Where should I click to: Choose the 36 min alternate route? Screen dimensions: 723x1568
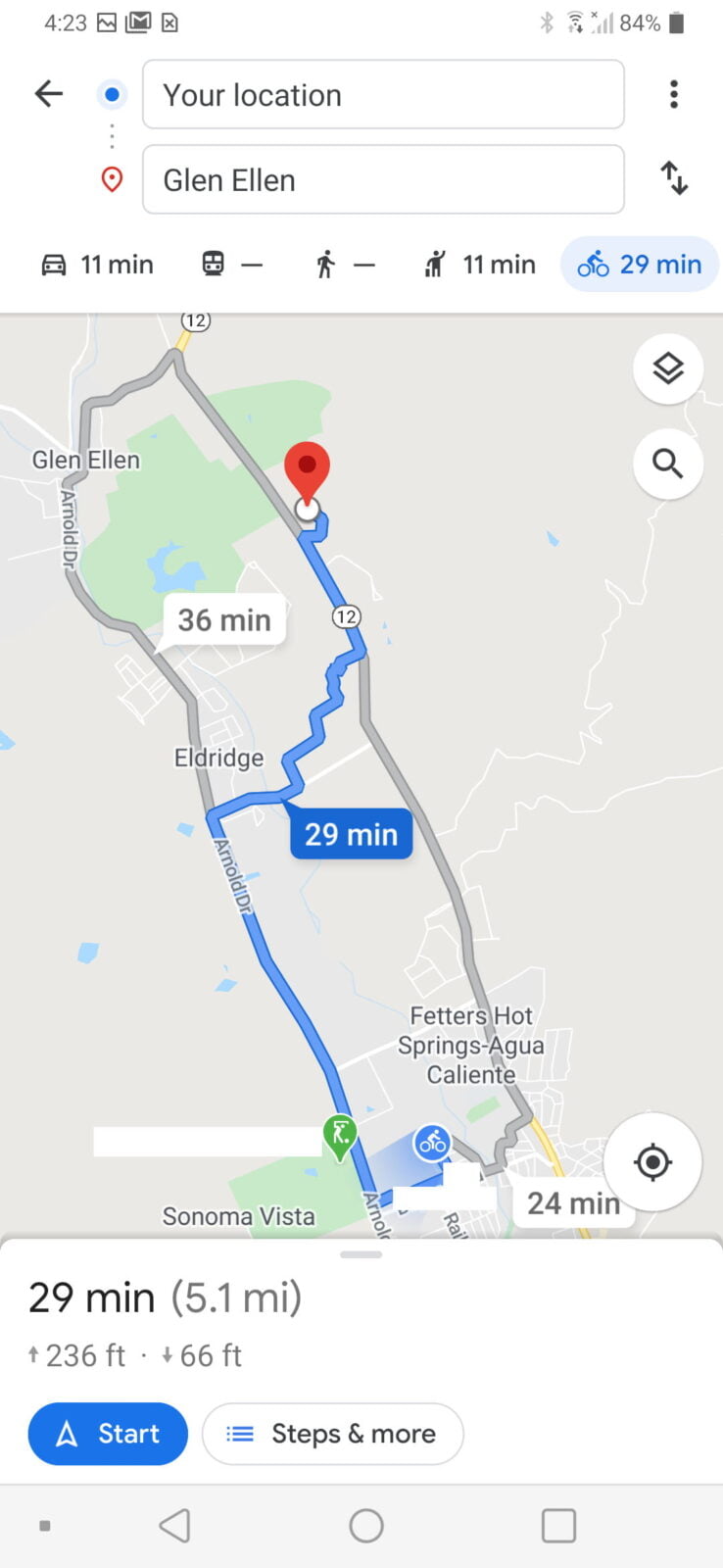[x=224, y=620]
